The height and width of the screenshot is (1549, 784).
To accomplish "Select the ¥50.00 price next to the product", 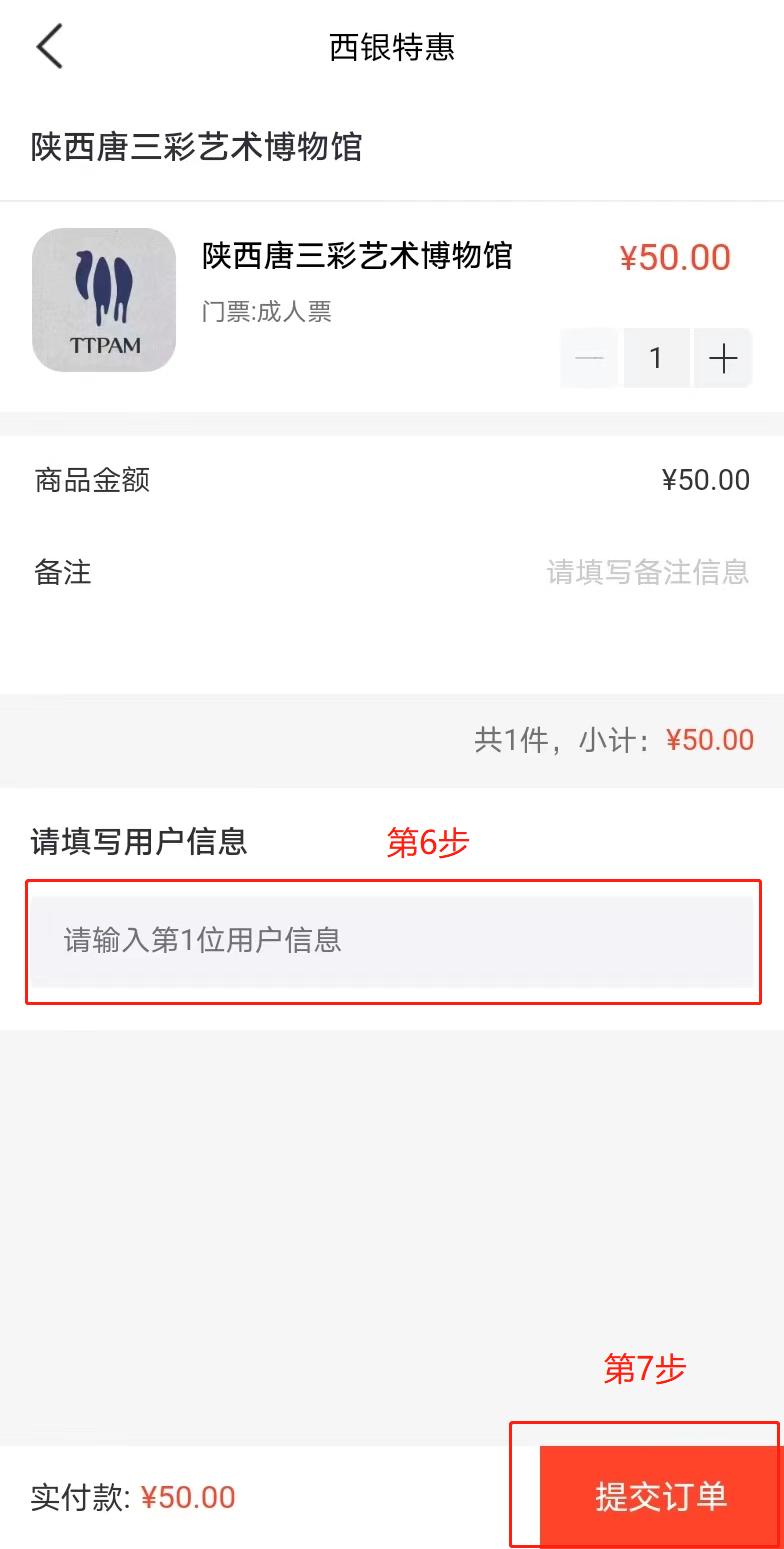I will point(675,257).
